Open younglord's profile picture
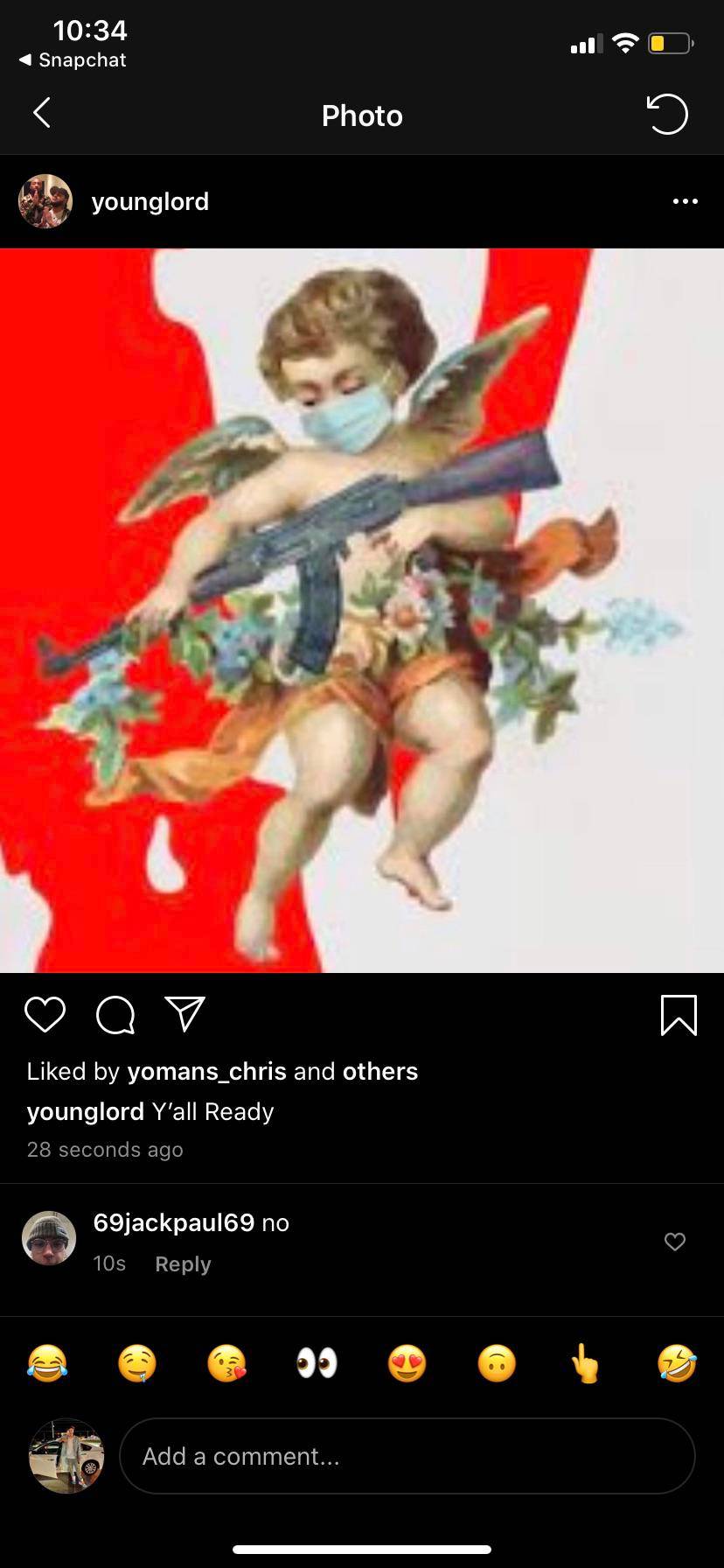724x1568 pixels. (x=45, y=201)
